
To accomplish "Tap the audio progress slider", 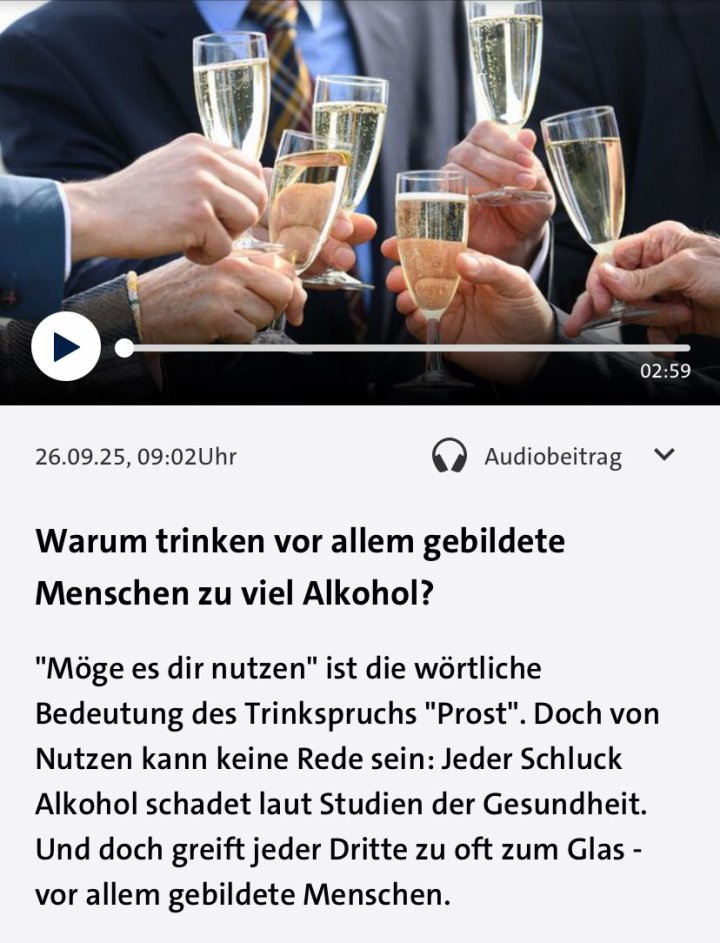I will click(x=400, y=348).
